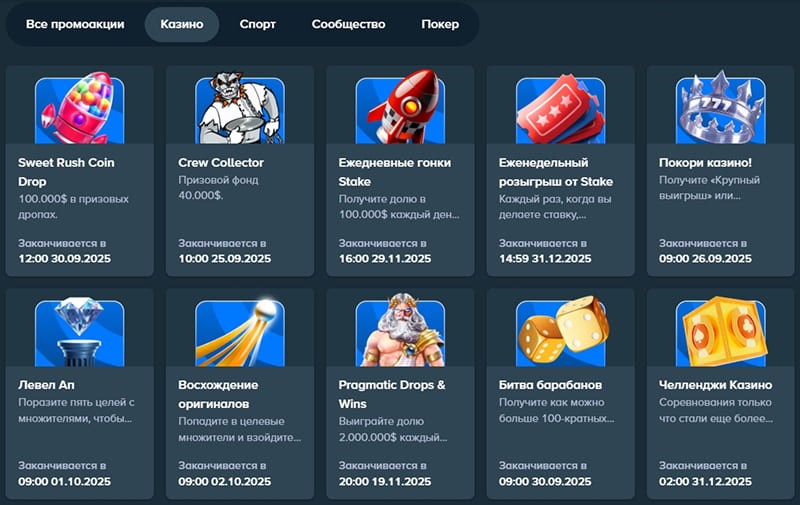Switch to the Покер tab
Image resolution: width=800 pixels, height=505 pixels.
tap(440, 24)
